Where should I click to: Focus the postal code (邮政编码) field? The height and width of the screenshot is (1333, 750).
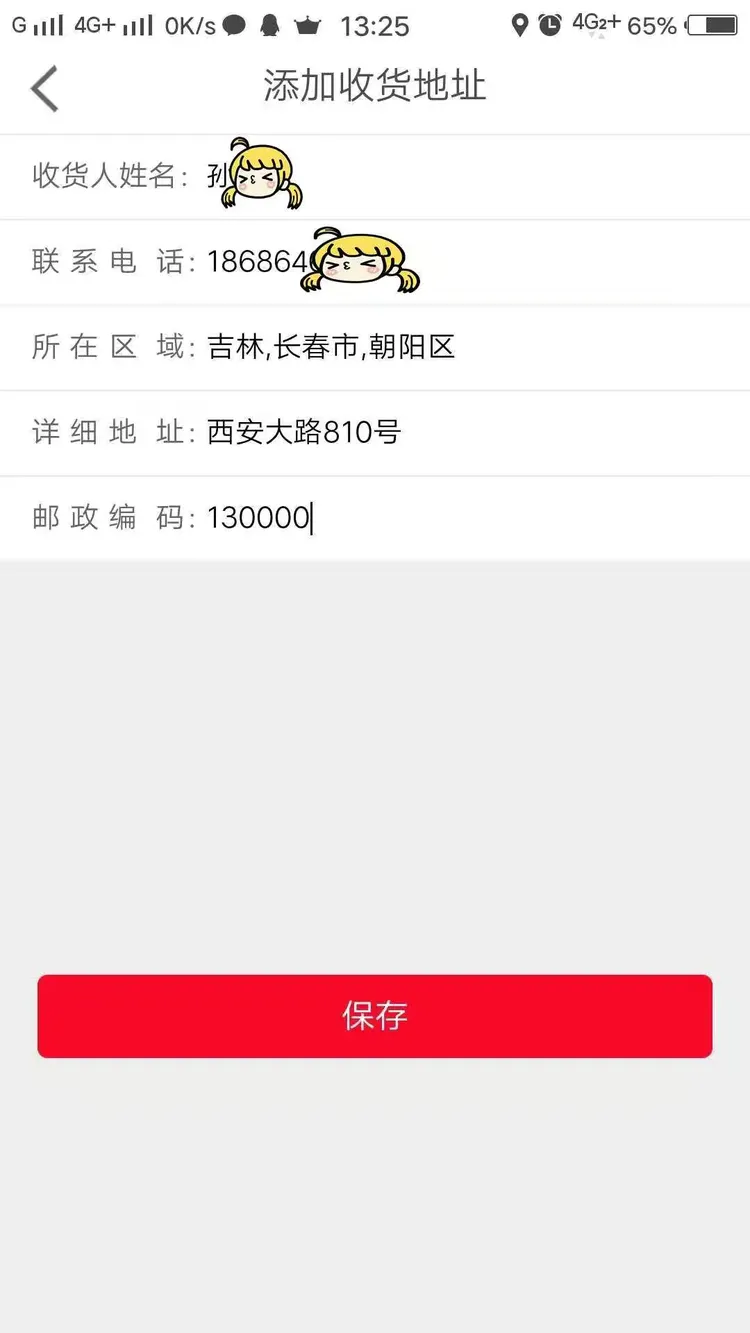[x=375, y=518]
